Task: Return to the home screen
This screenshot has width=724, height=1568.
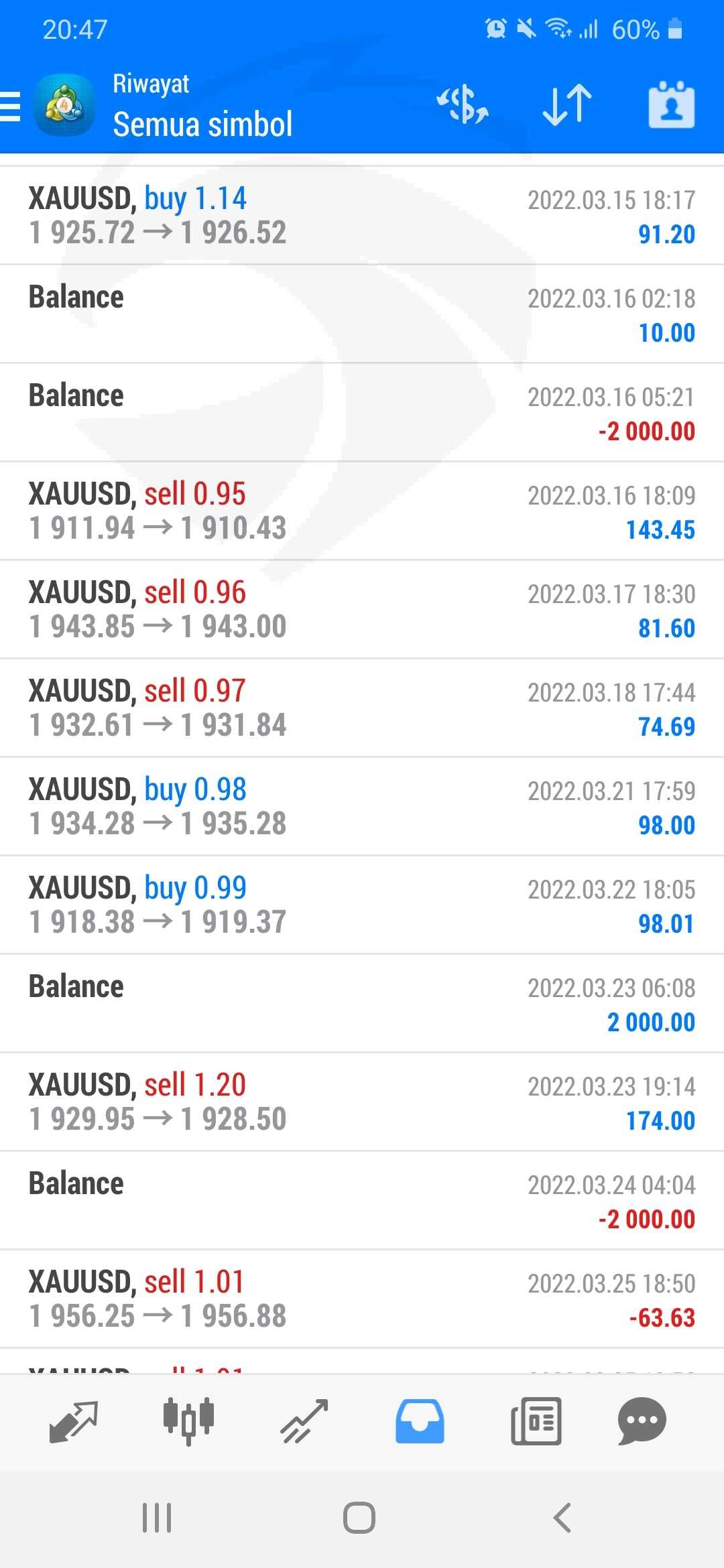Action: [359, 1518]
